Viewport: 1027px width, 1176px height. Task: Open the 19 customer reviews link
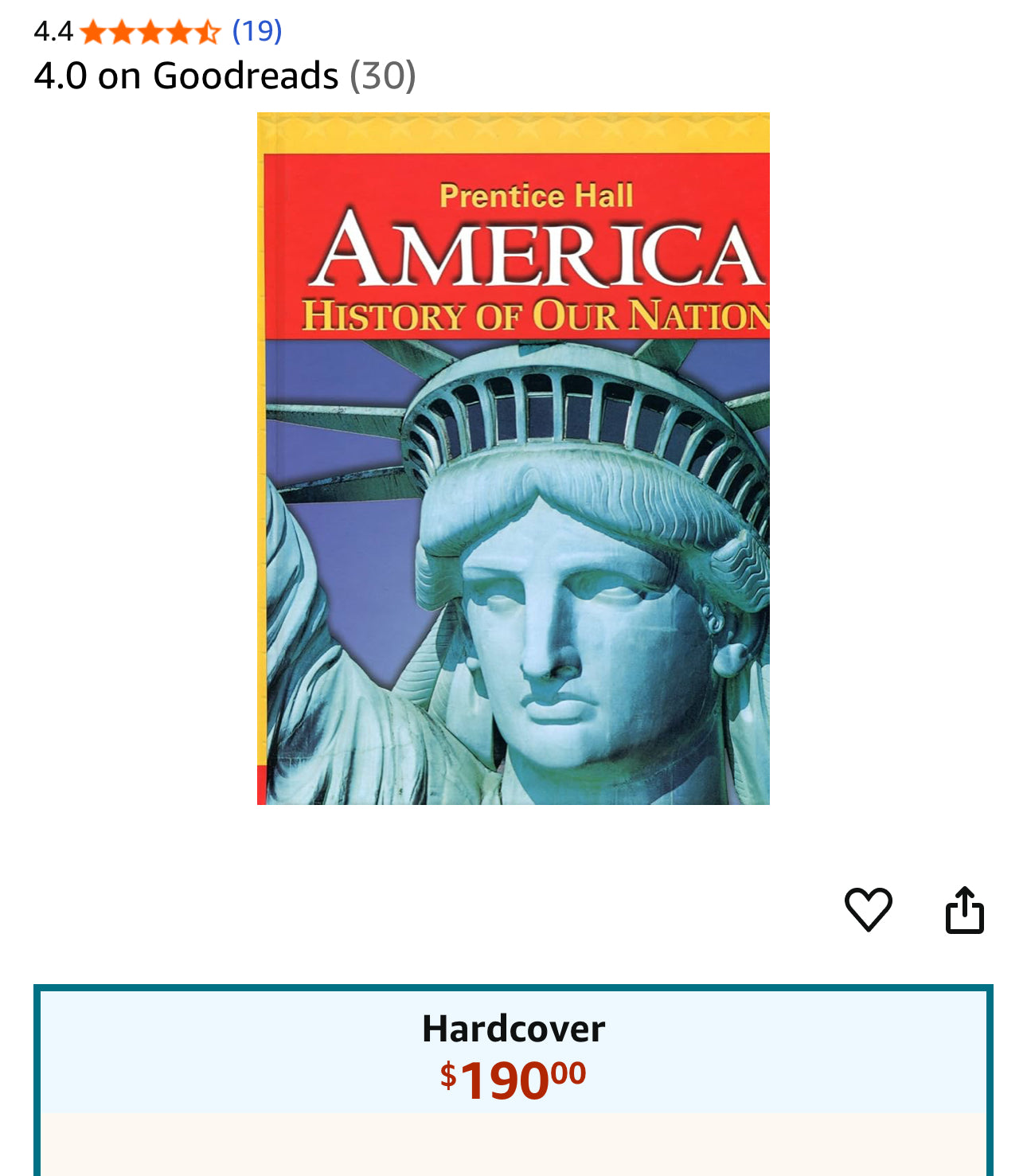click(256, 31)
